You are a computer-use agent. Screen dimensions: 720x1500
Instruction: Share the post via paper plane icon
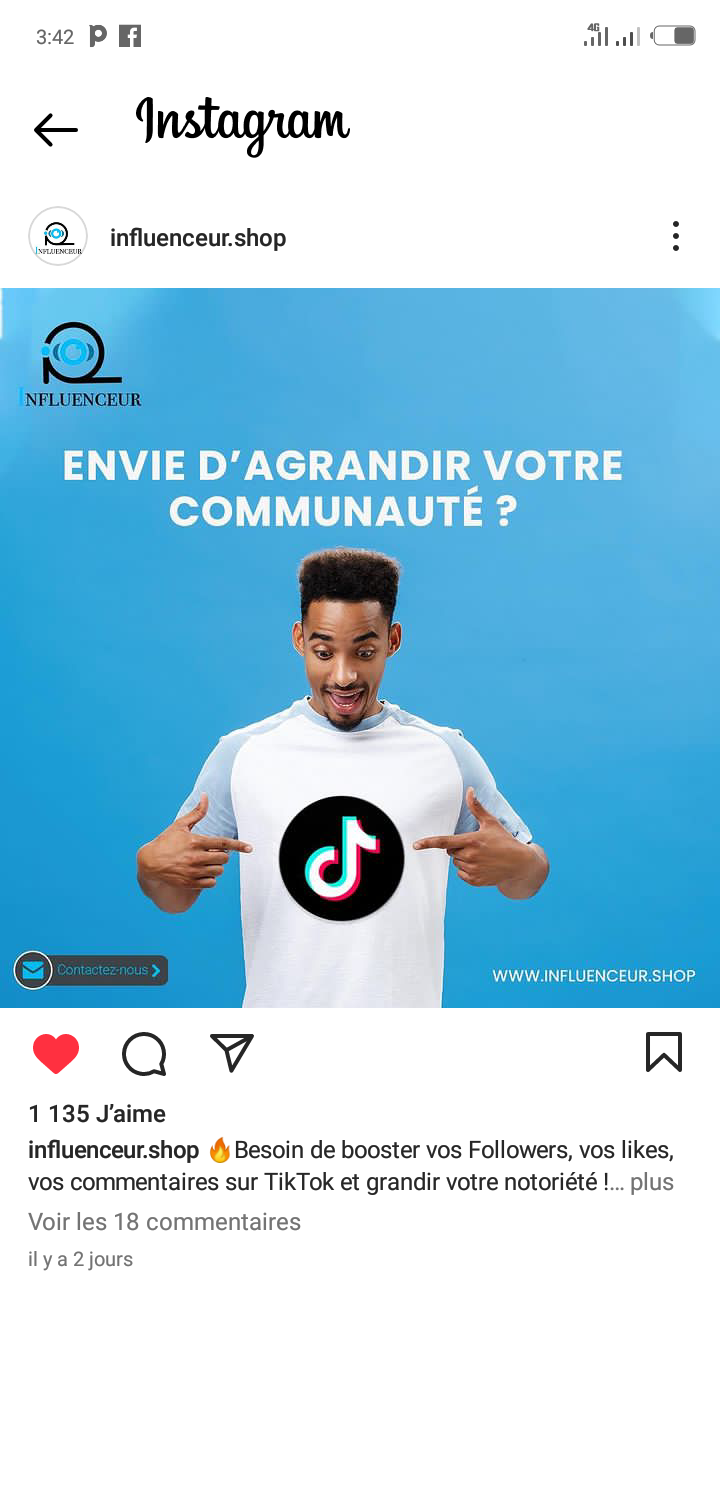(x=232, y=1053)
